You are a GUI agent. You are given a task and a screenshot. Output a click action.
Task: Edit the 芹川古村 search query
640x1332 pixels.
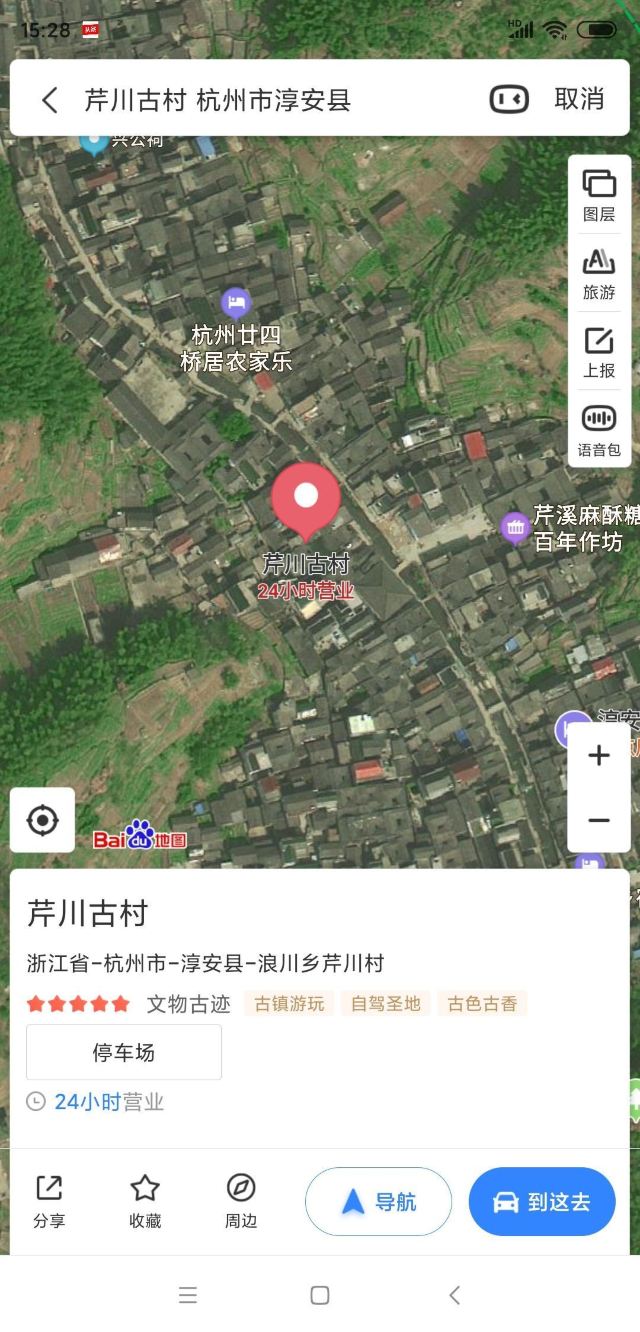218,100
